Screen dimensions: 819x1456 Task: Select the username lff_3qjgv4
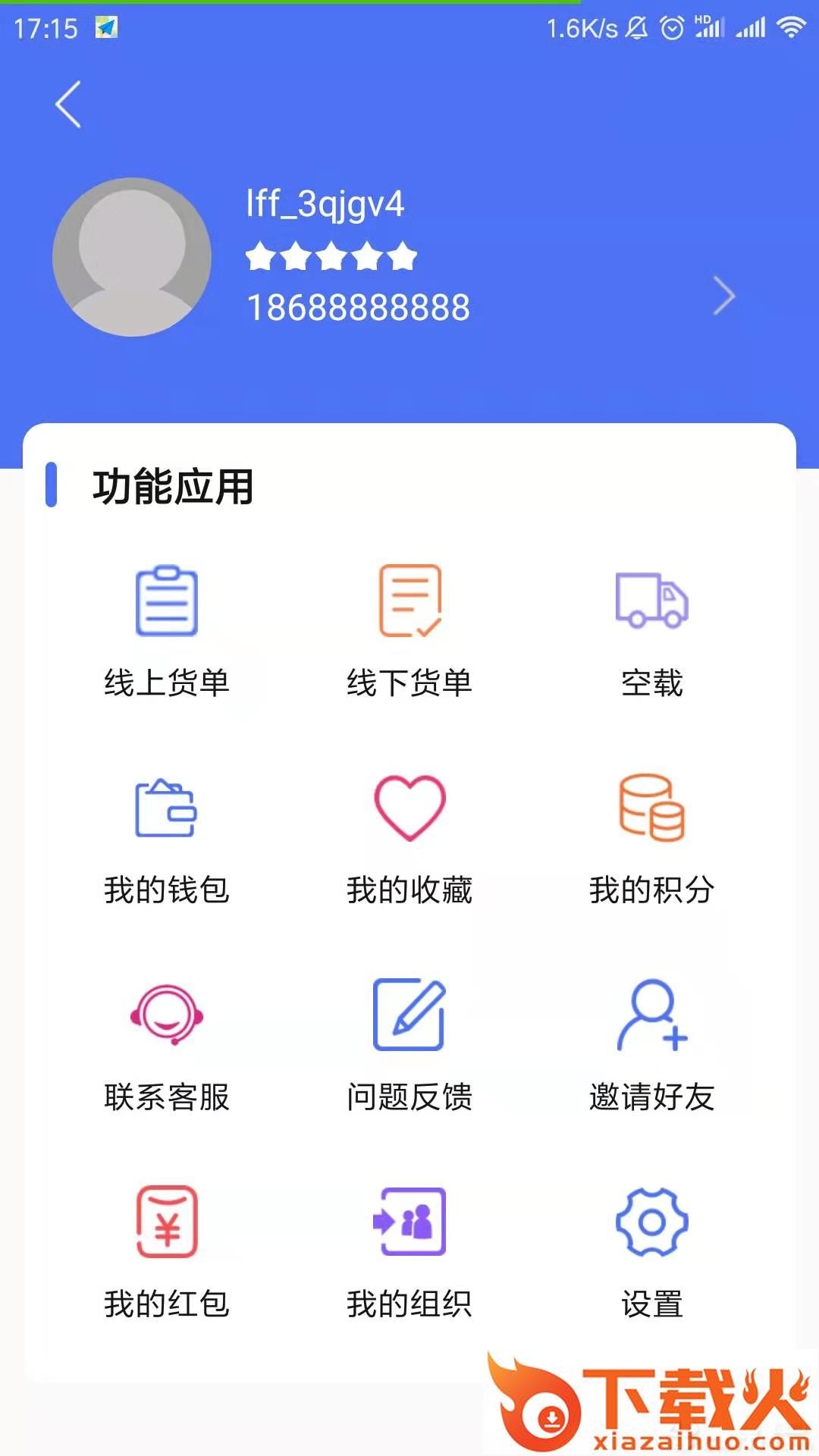click(326, 202)
